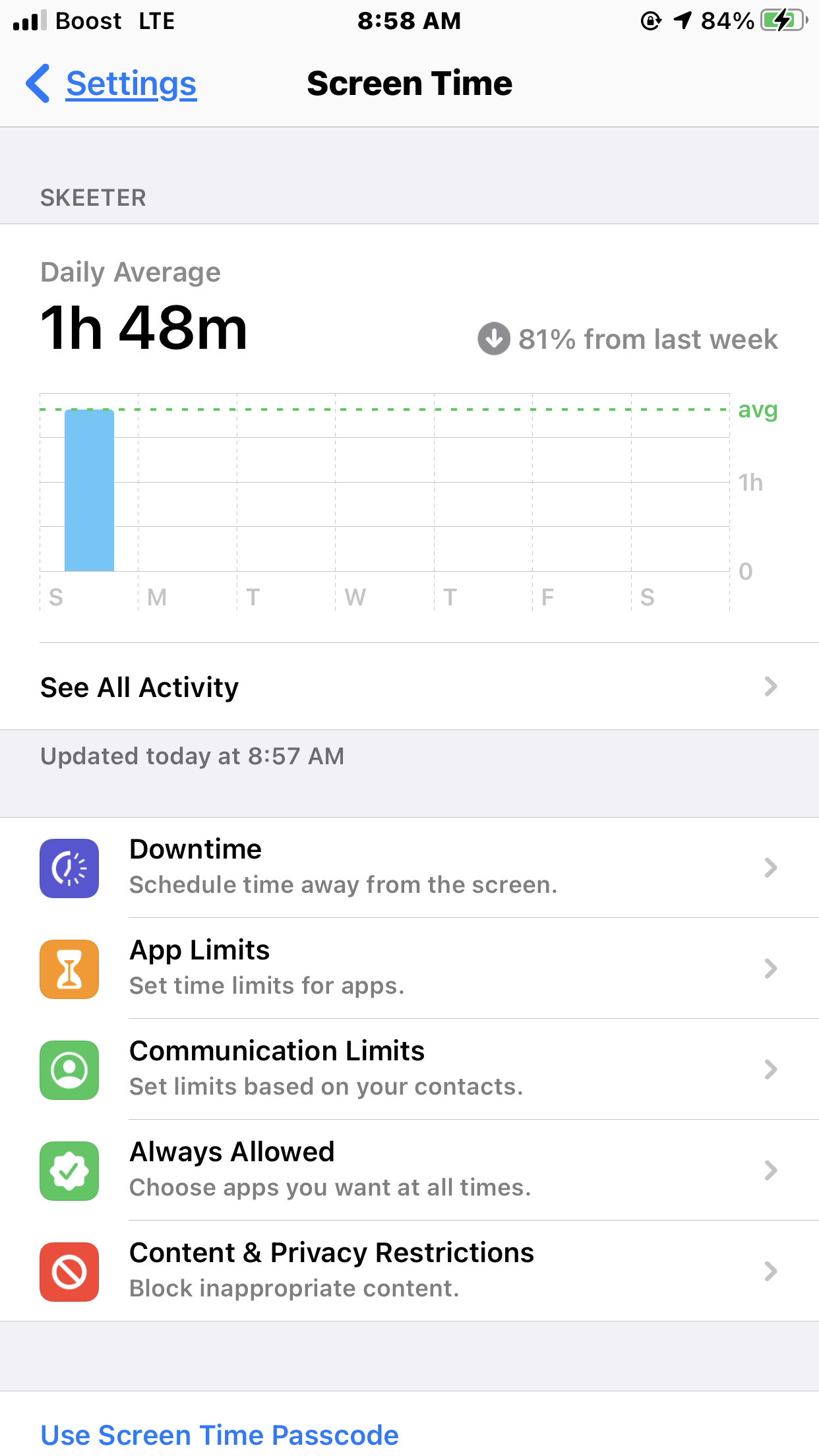Select the Sunday usage bar in chart
The width and height of the screenshot is (819, 1456).
(89, 490)
